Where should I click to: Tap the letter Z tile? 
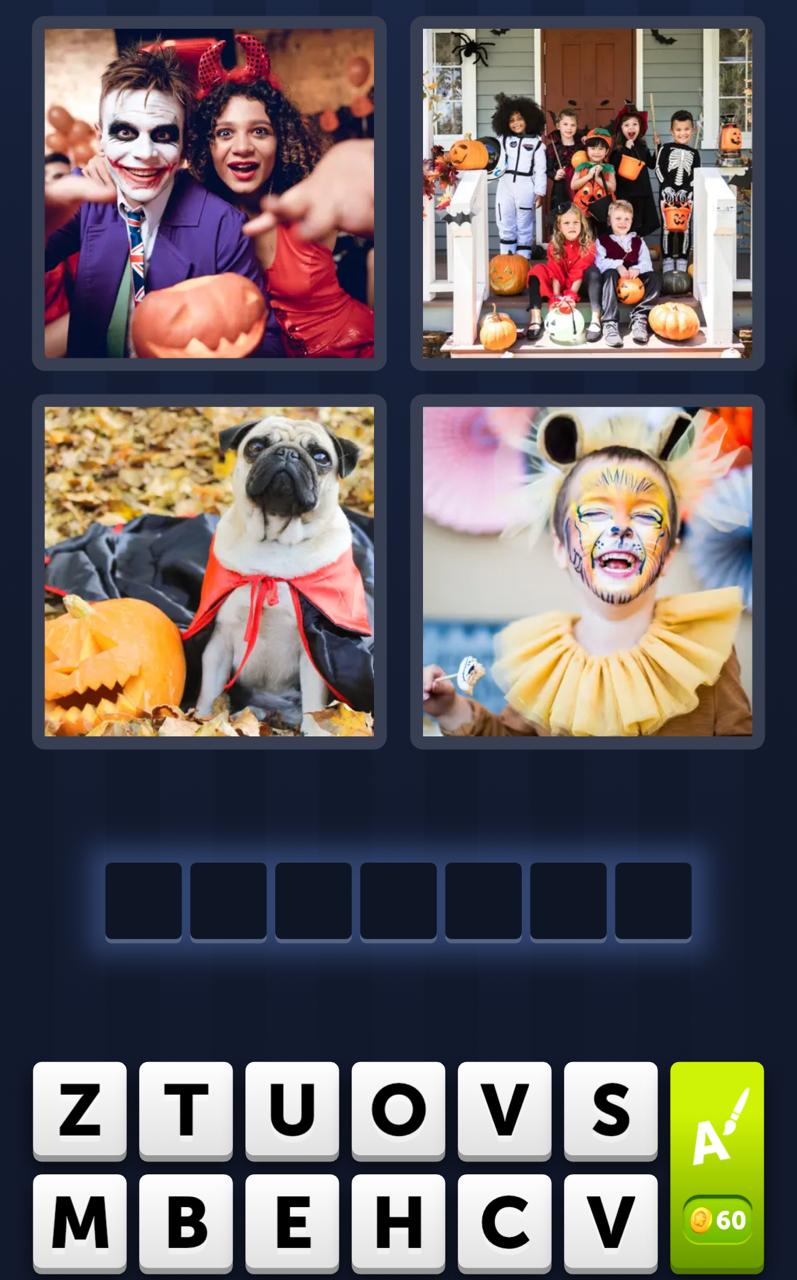pyautogui.click(x=80, y=1109)
